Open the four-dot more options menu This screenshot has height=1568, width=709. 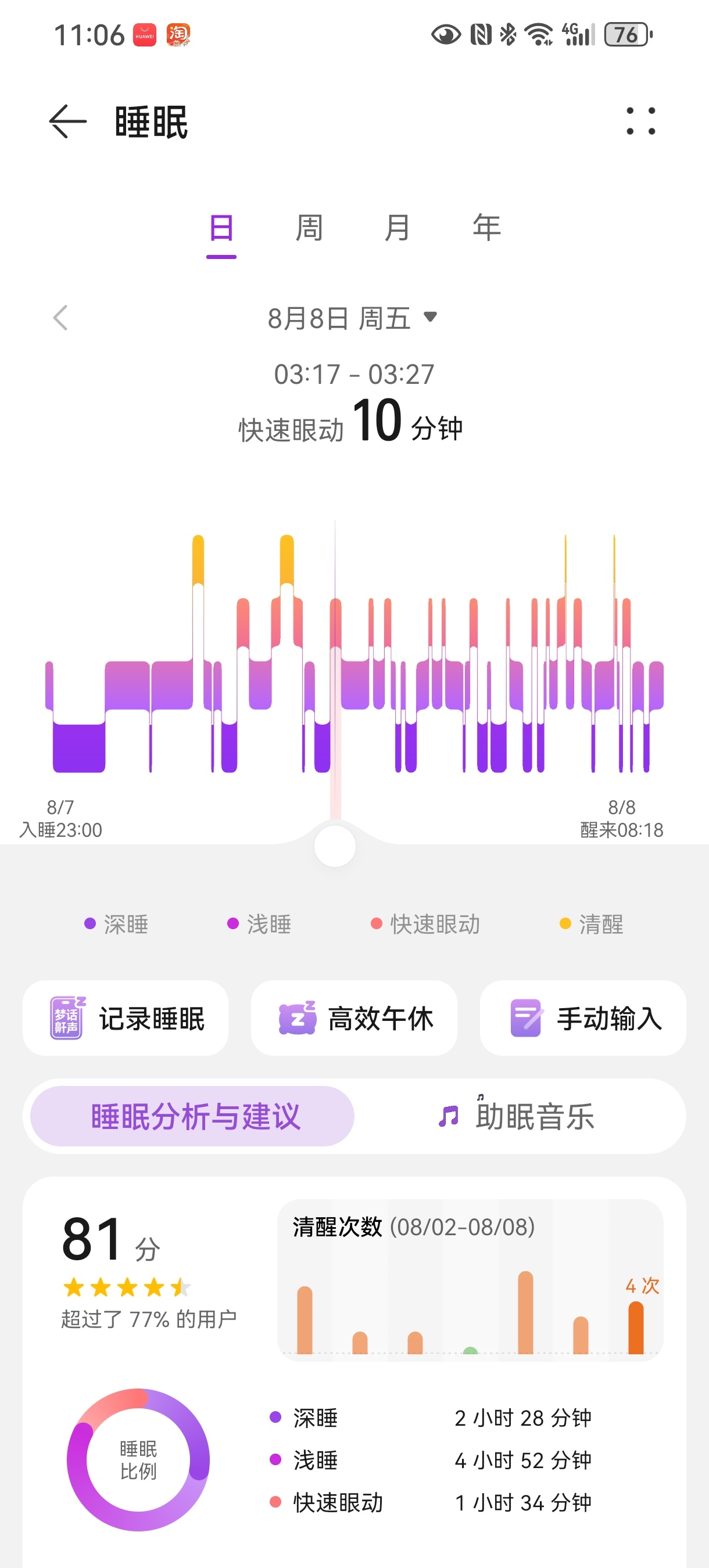[641, 121]
